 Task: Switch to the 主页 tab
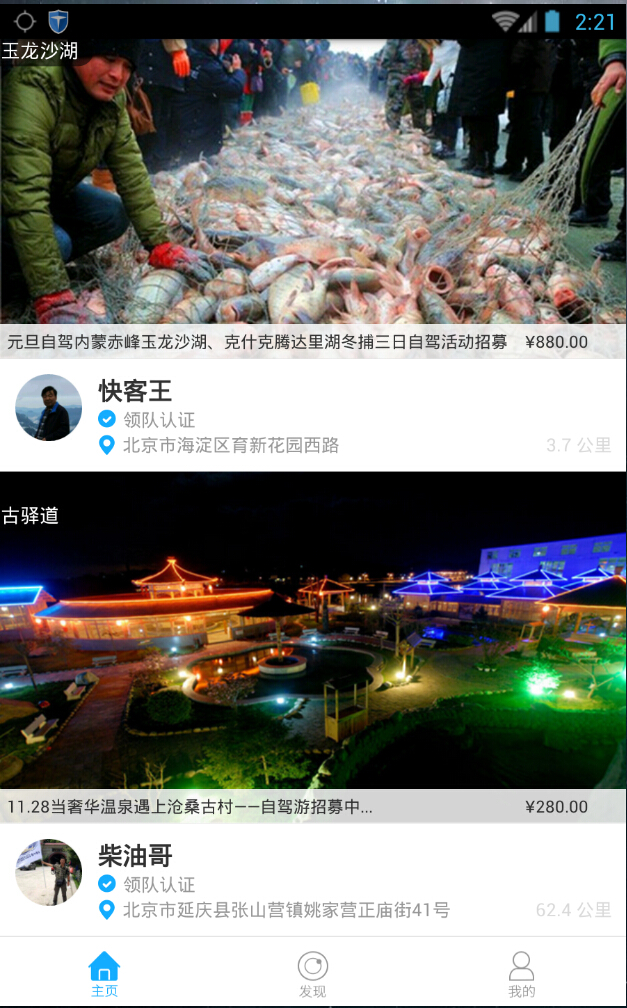pos(104,973)
